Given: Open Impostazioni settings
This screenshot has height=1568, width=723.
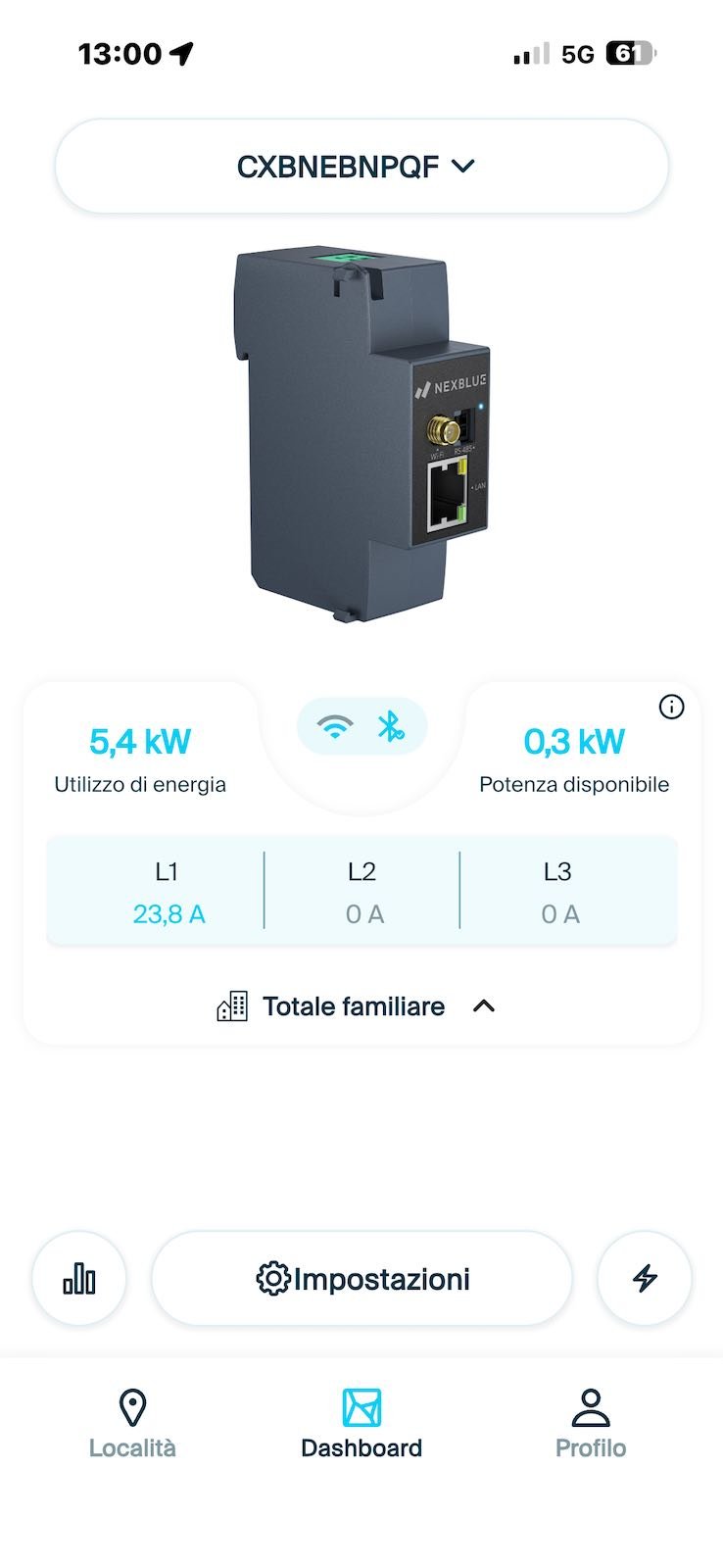Looking at the screenshot, I should coord(361,1278).
